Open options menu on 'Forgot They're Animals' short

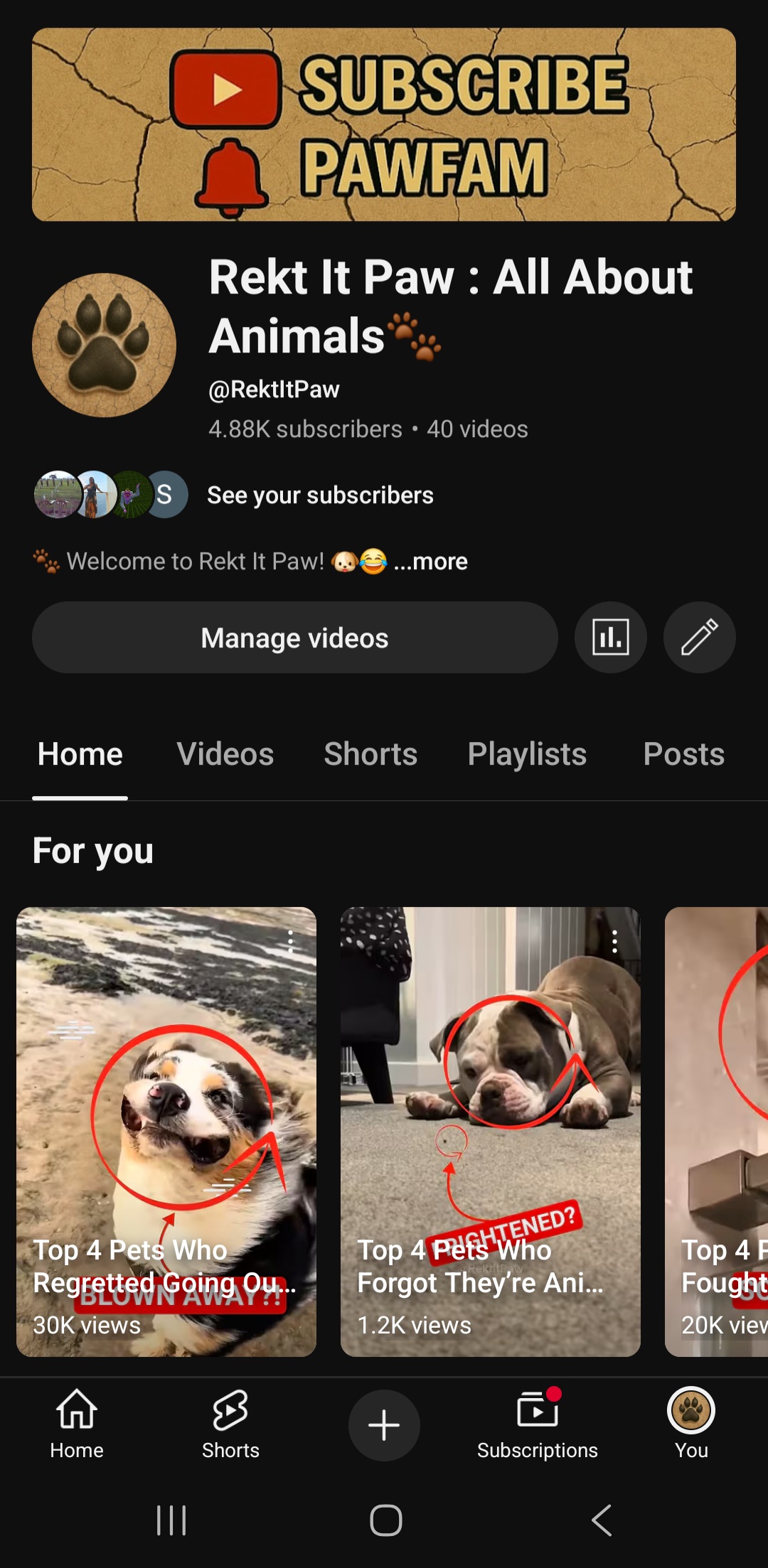[614, 942]
